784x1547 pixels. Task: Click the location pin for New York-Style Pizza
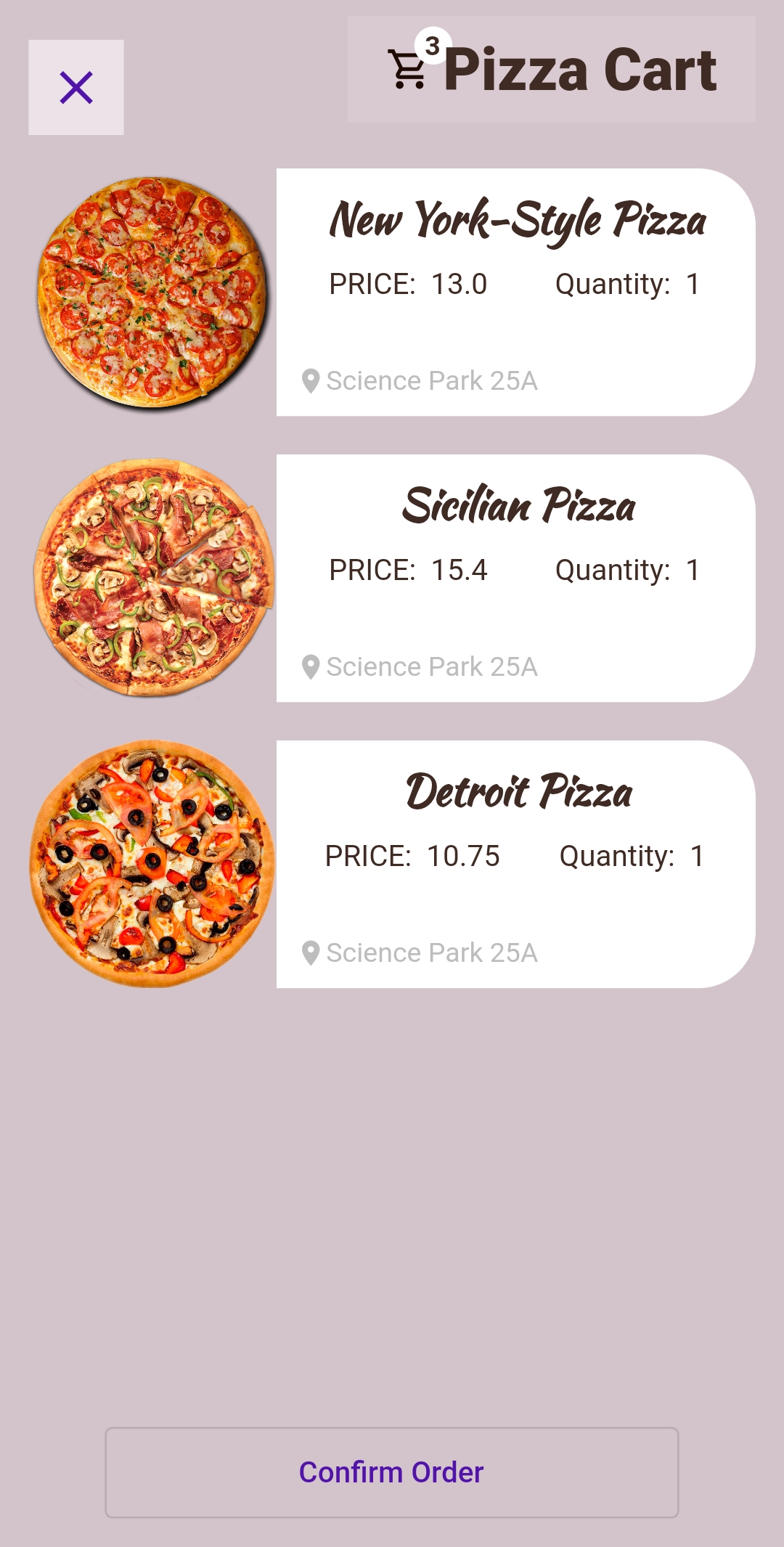click(x=311, y=380)
